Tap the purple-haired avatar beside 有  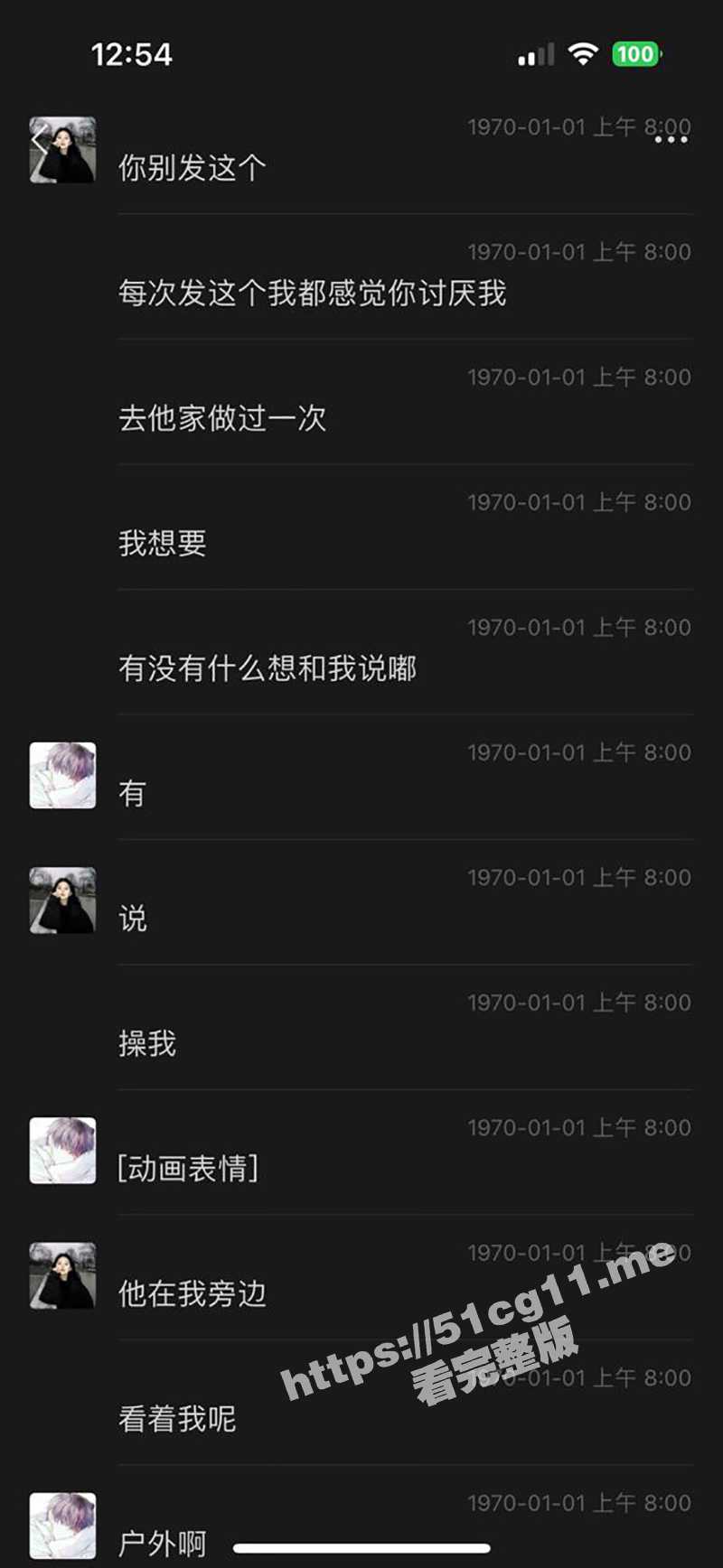click(x=62, y=775)
